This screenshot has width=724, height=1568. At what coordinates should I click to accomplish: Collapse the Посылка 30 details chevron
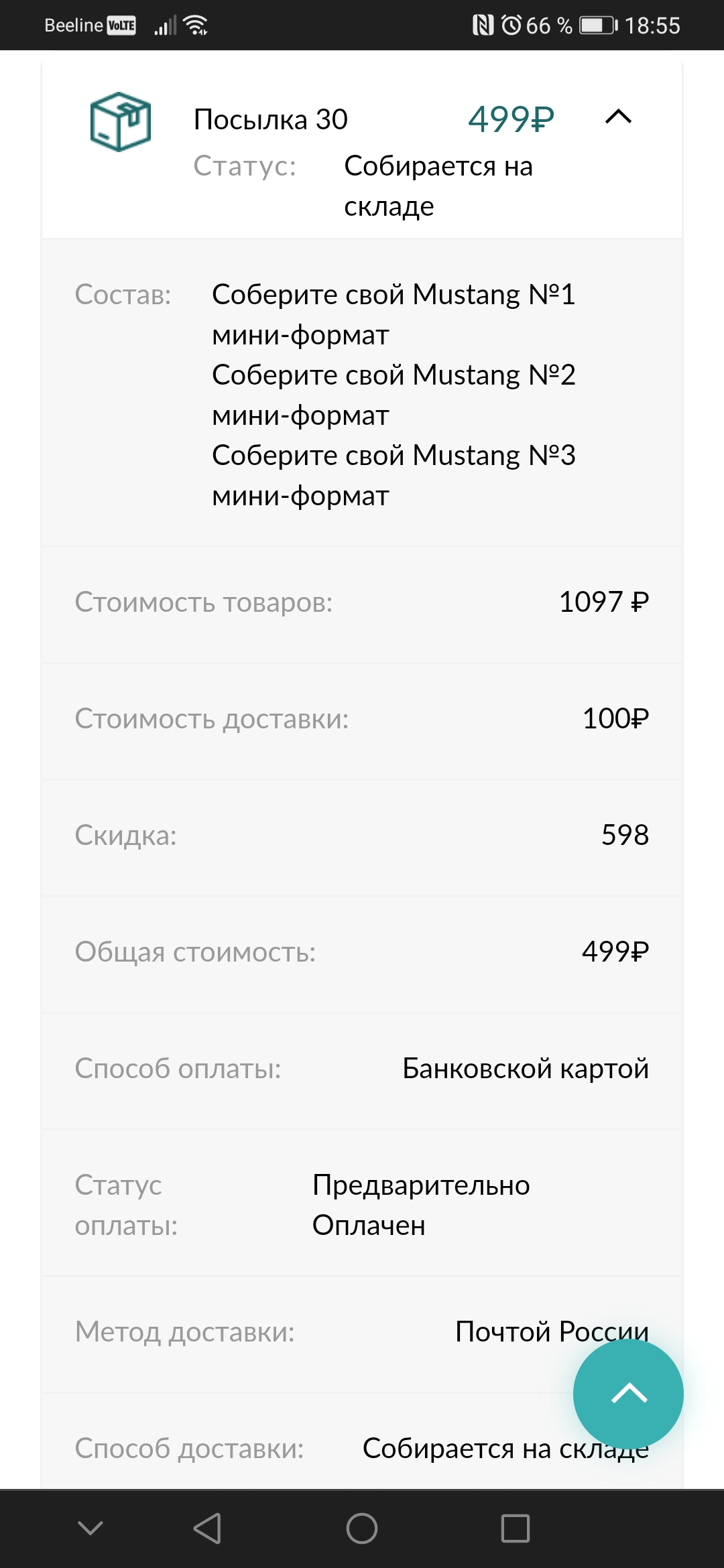click(617, 117)
